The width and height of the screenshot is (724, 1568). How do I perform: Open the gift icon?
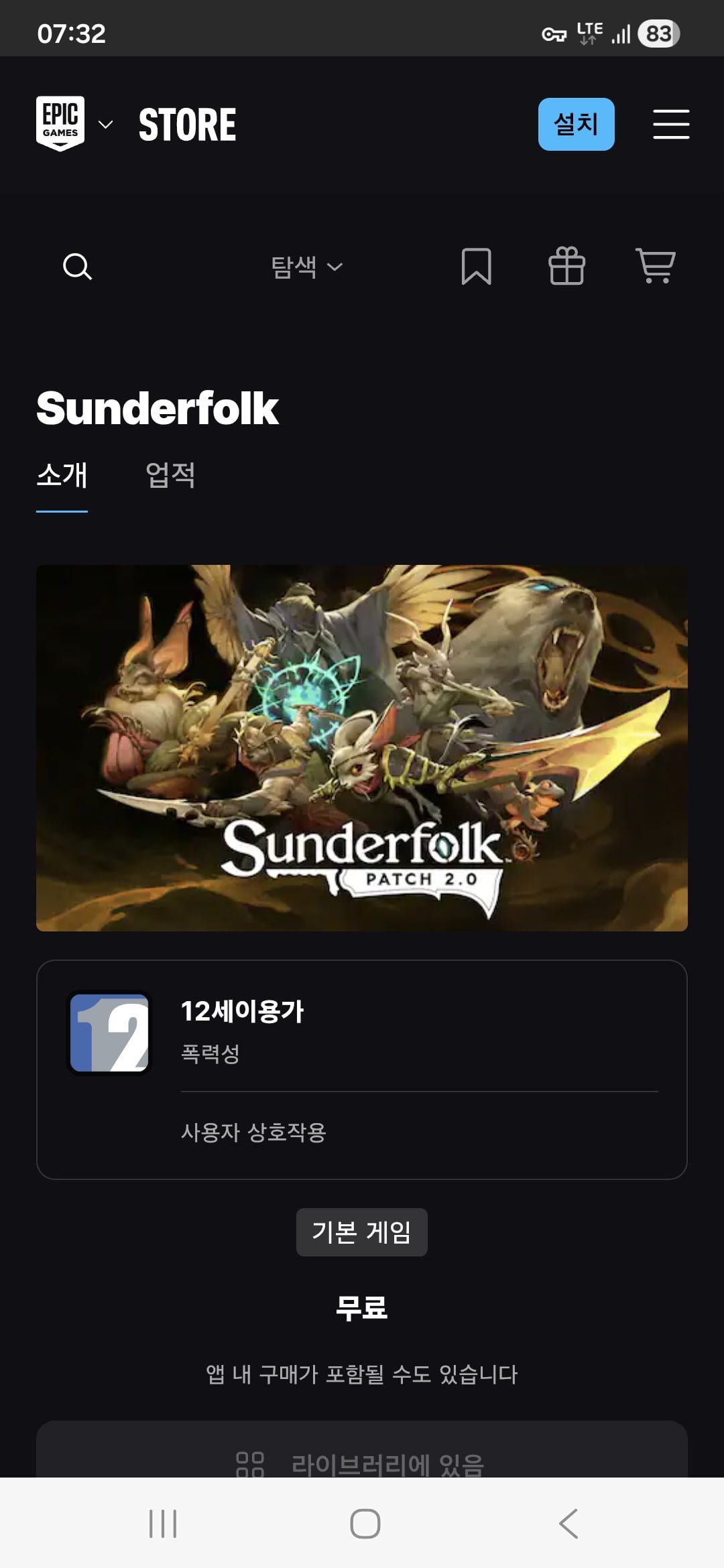pos(566,267)
